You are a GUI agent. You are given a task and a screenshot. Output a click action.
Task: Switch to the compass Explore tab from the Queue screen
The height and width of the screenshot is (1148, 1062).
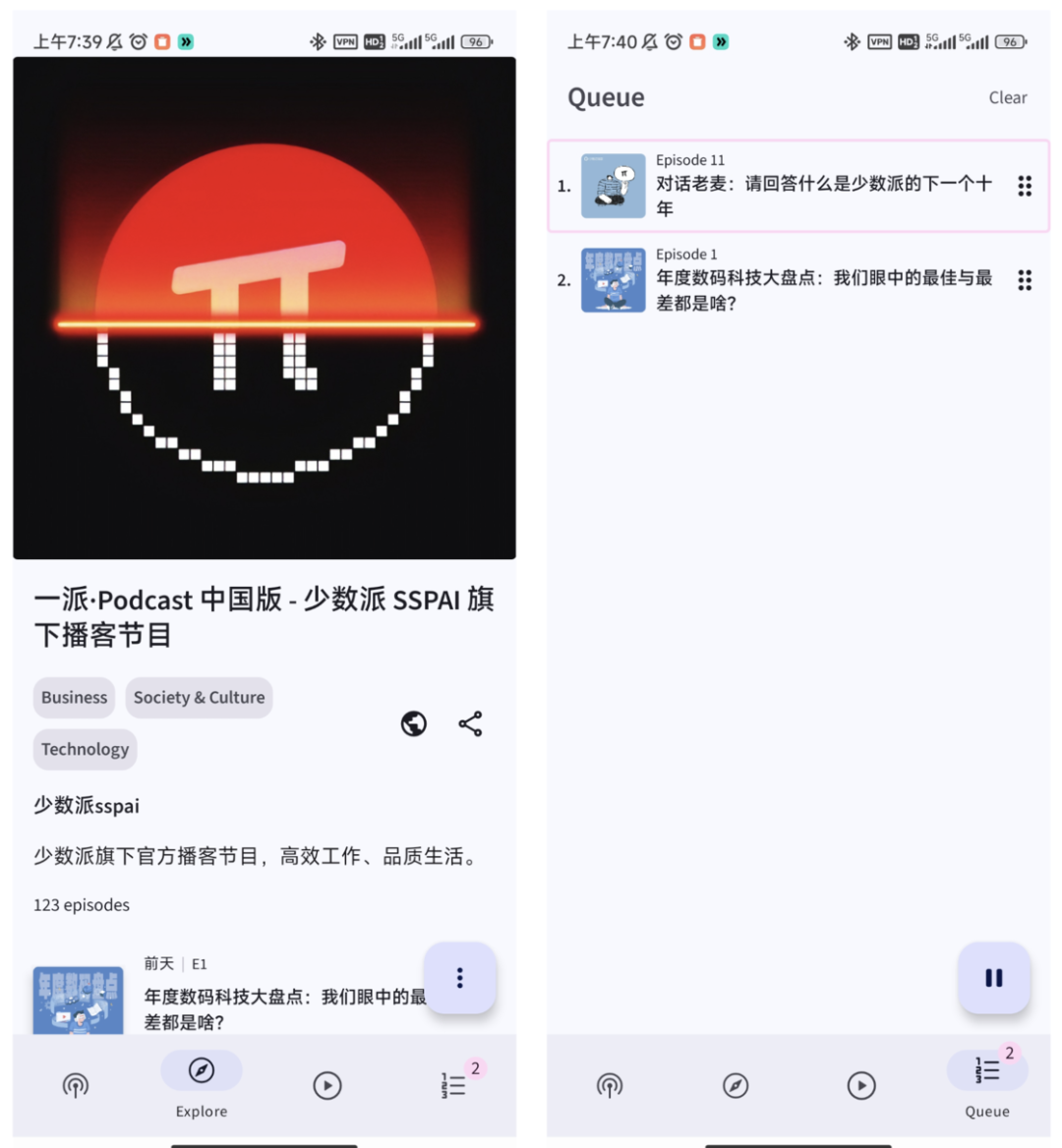(x=736, y=1085)
